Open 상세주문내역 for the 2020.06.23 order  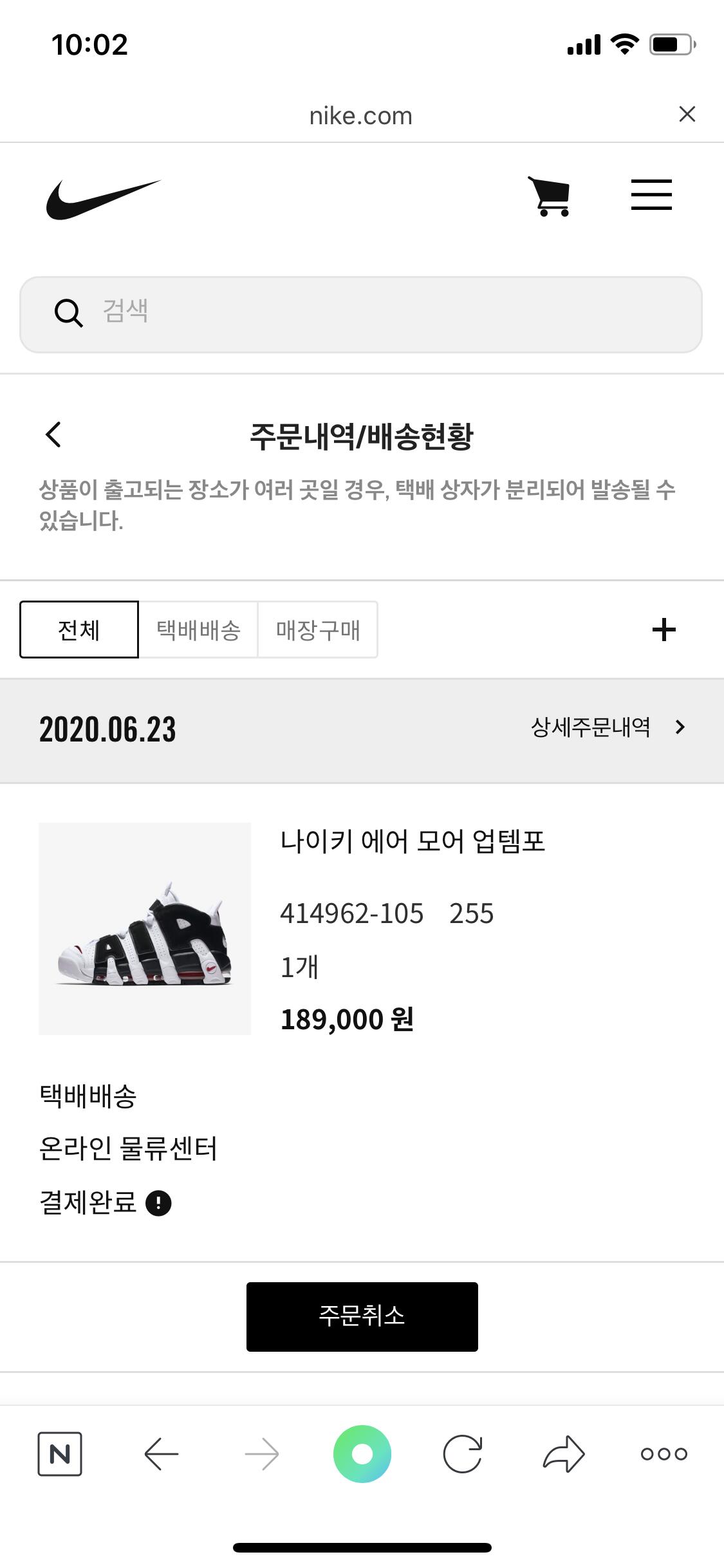tap(608, 727)
